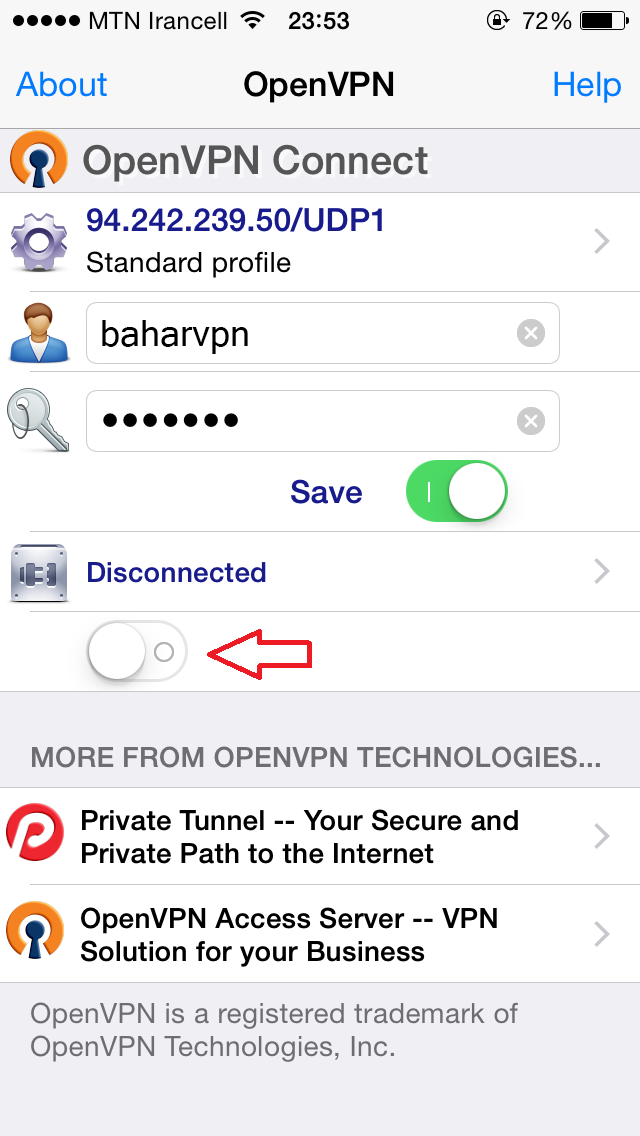Toggle the VPN connection switch on
Screen dimensions: 640x1136
[138, 652]
